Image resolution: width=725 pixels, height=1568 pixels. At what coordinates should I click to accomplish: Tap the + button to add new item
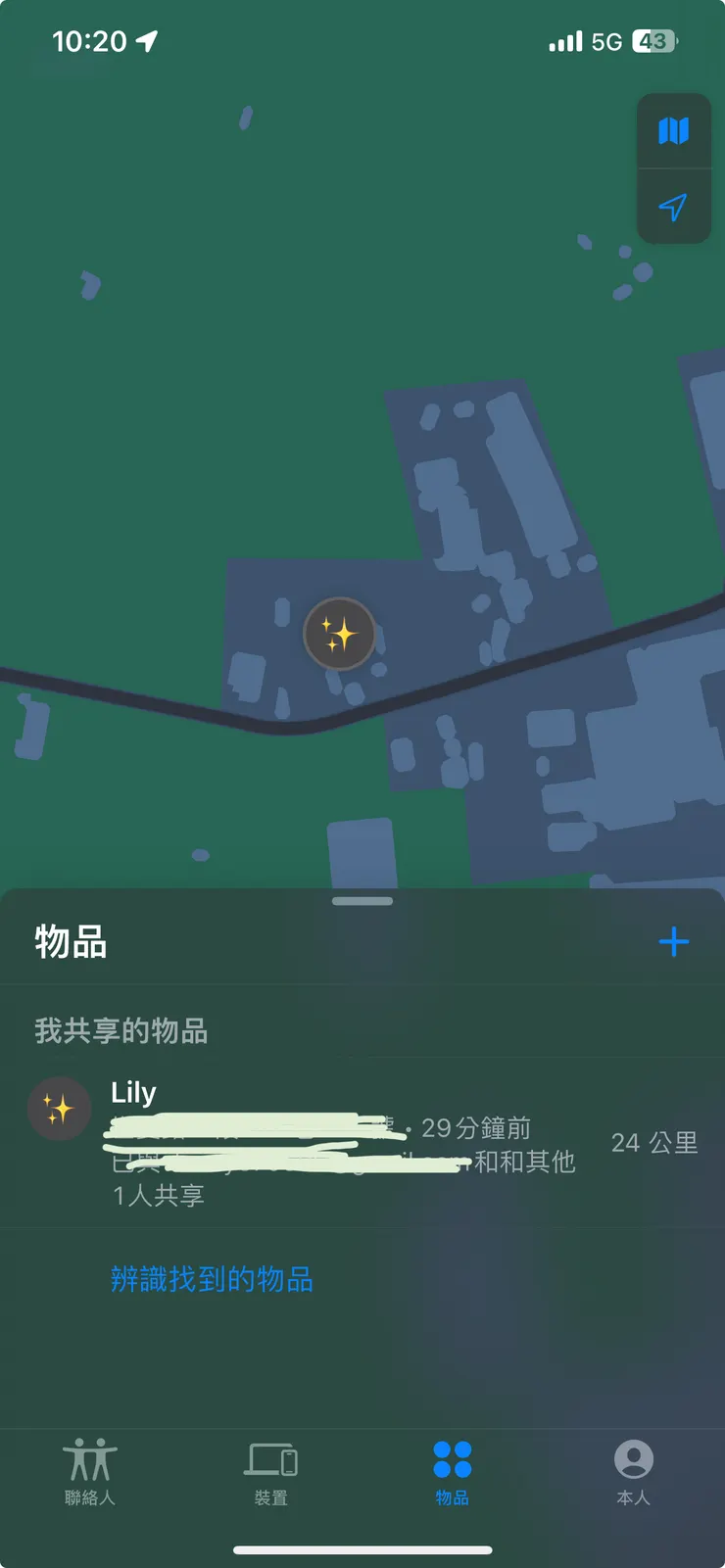tap(673, 941)
